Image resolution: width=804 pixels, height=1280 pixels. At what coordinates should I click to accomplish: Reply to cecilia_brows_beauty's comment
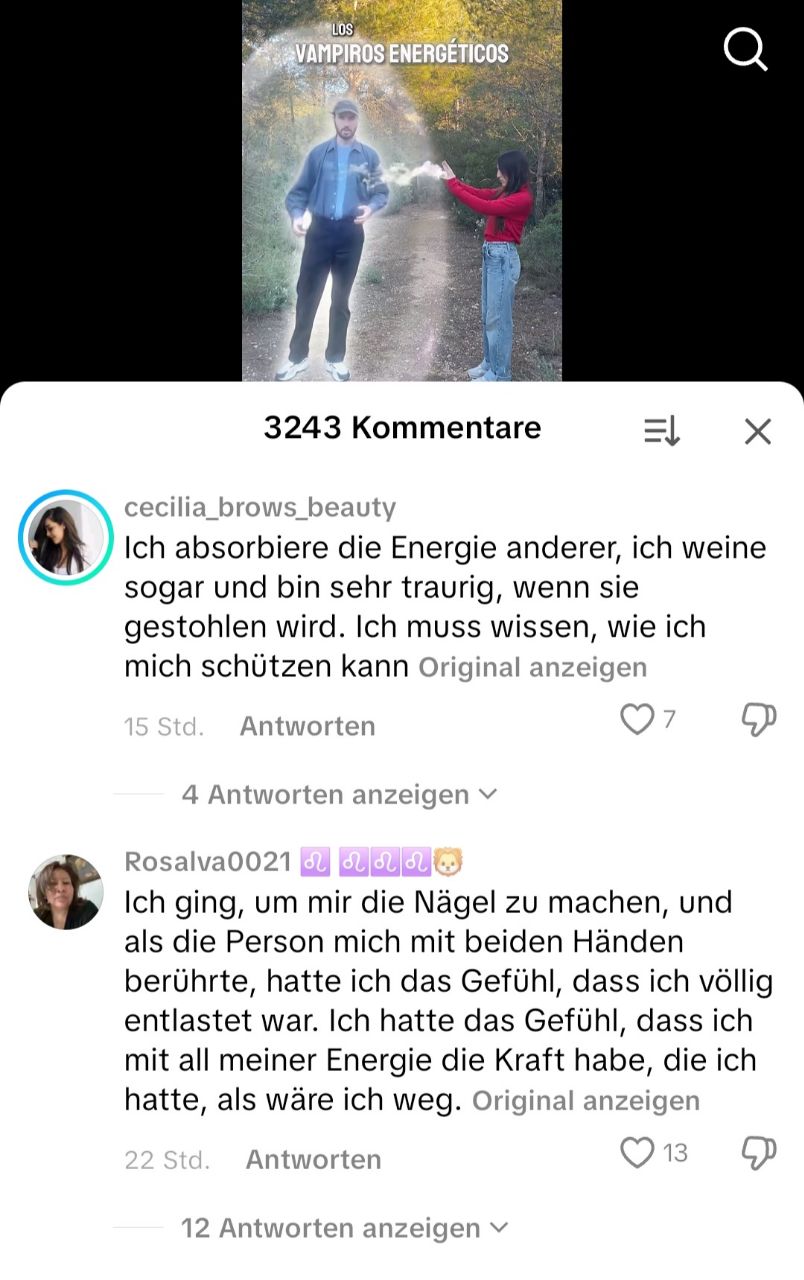click(307, 726)
